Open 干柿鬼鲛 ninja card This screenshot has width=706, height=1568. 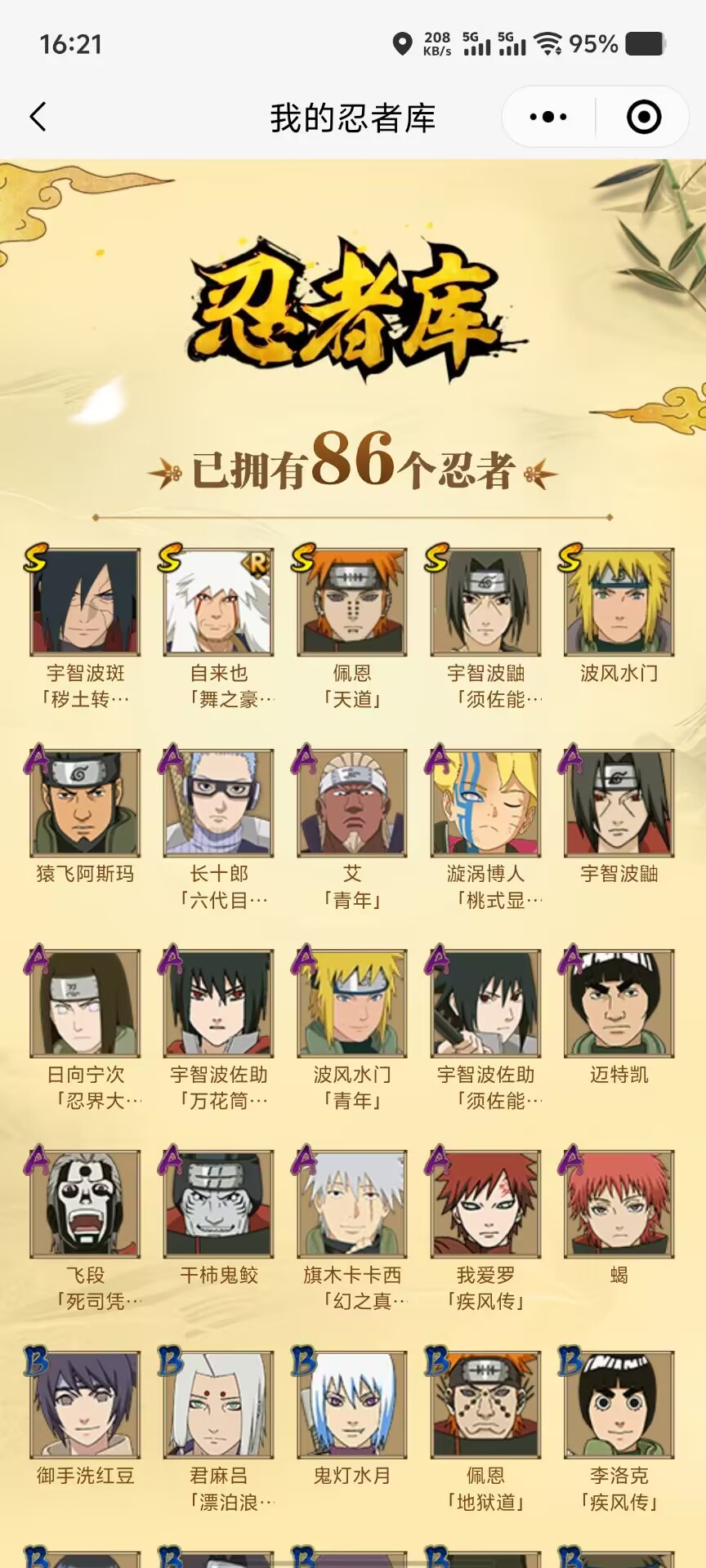pos(218,1205)
